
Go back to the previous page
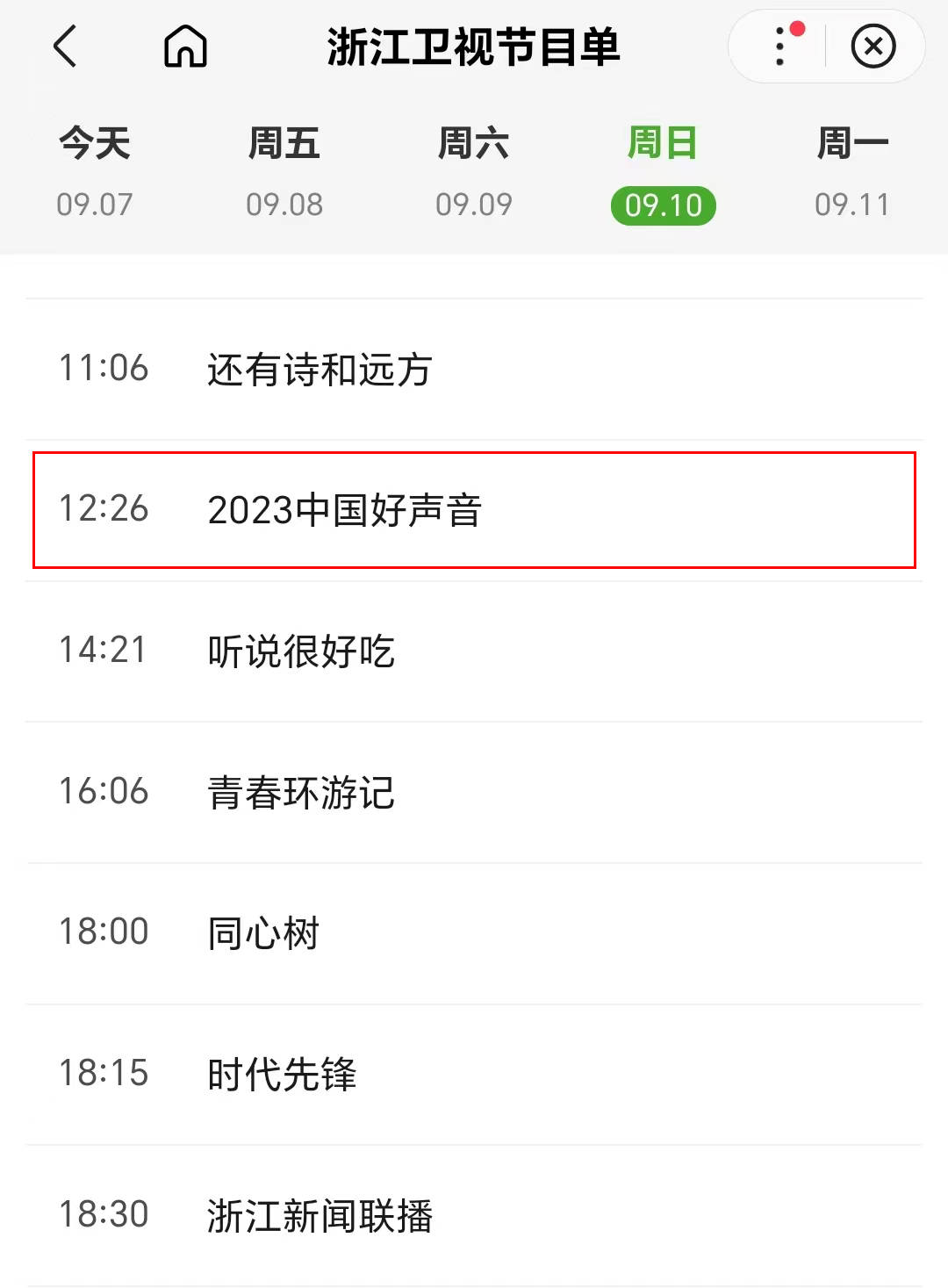point(66,47)
